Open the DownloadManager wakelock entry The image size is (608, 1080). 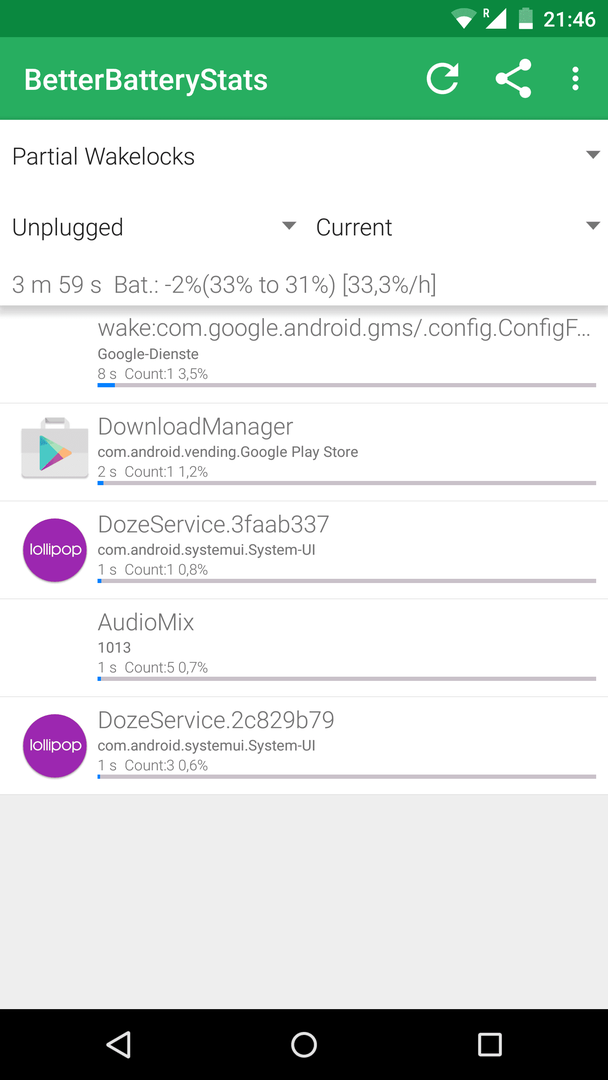click(304, 453)
